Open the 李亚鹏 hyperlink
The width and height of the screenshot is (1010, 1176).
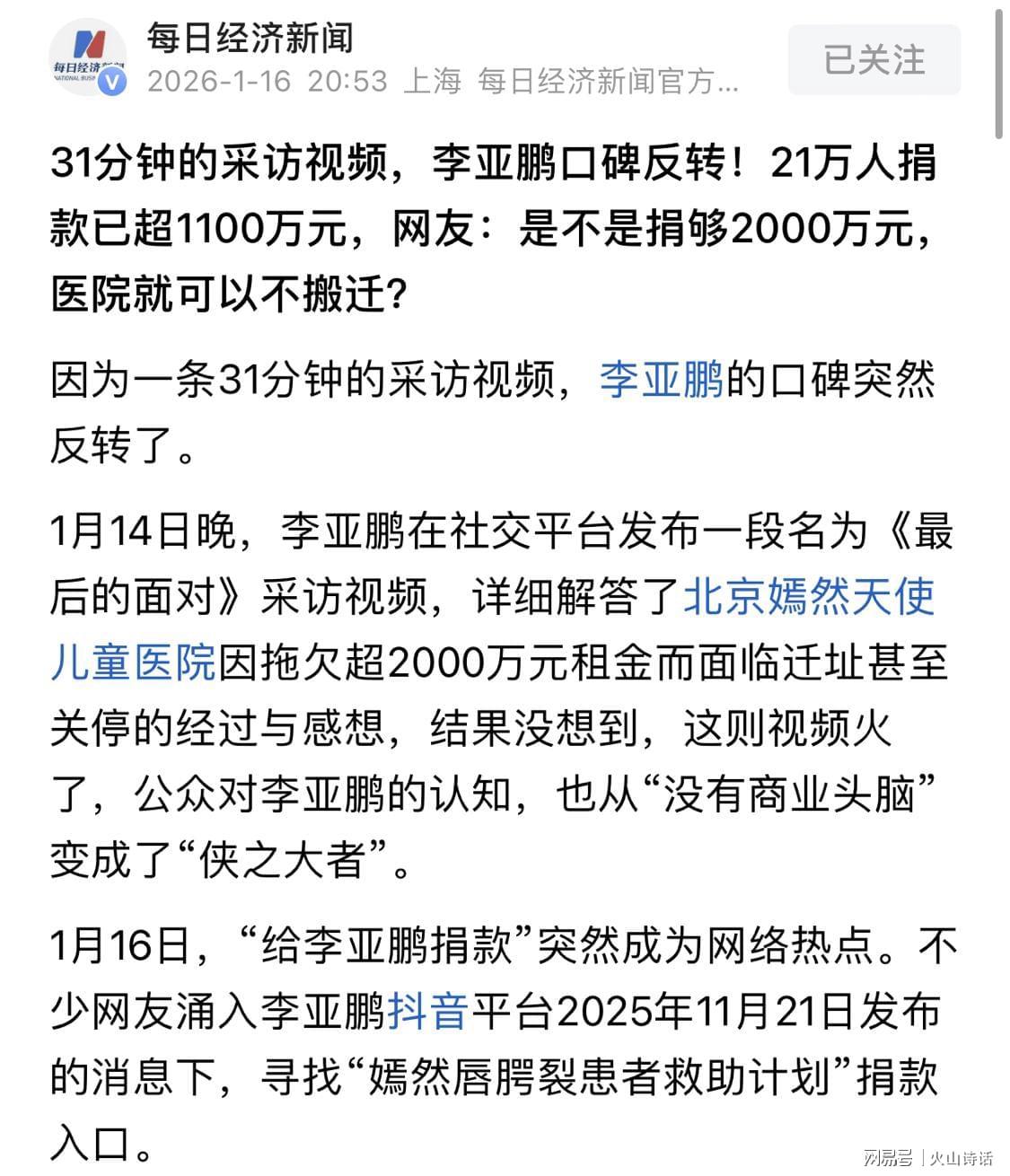pyautogui.click(x=662, y=380)
